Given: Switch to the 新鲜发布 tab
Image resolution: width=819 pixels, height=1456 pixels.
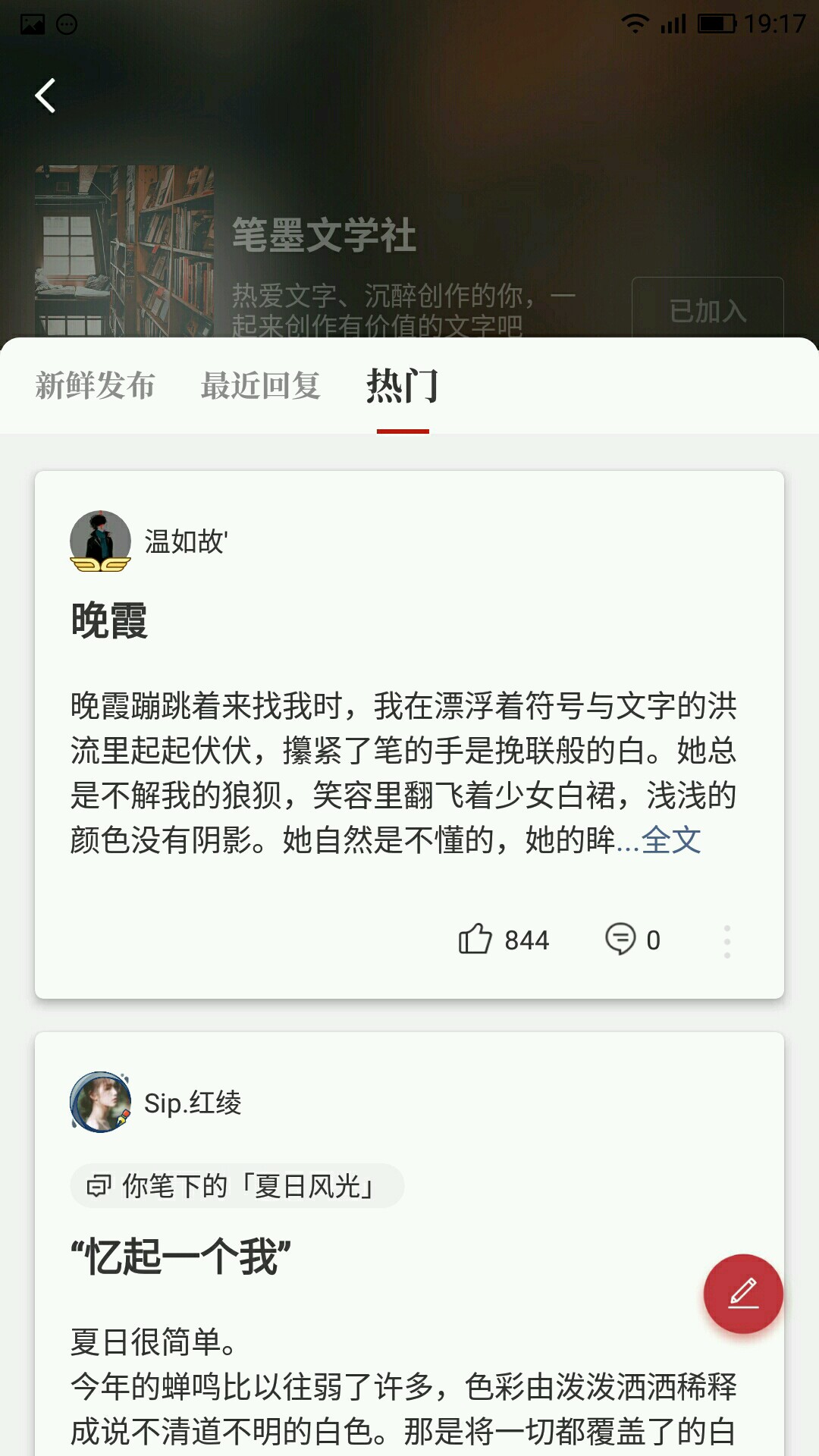Looking at the screenshot, I should pos(95,385).
